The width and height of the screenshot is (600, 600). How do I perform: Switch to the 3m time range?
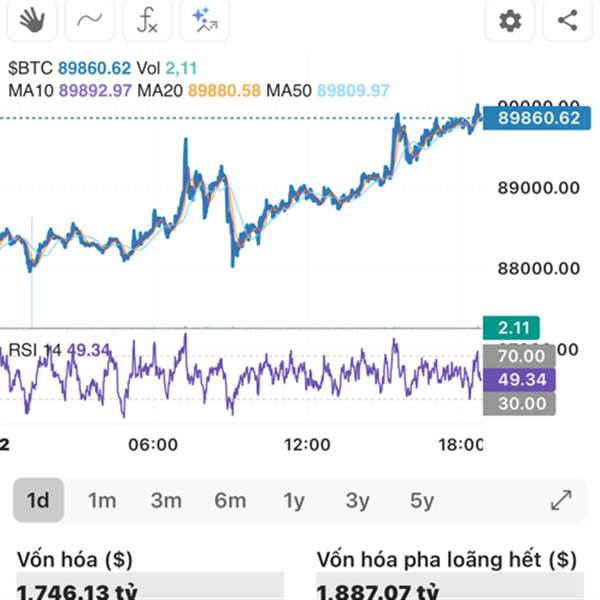point(166,500)
